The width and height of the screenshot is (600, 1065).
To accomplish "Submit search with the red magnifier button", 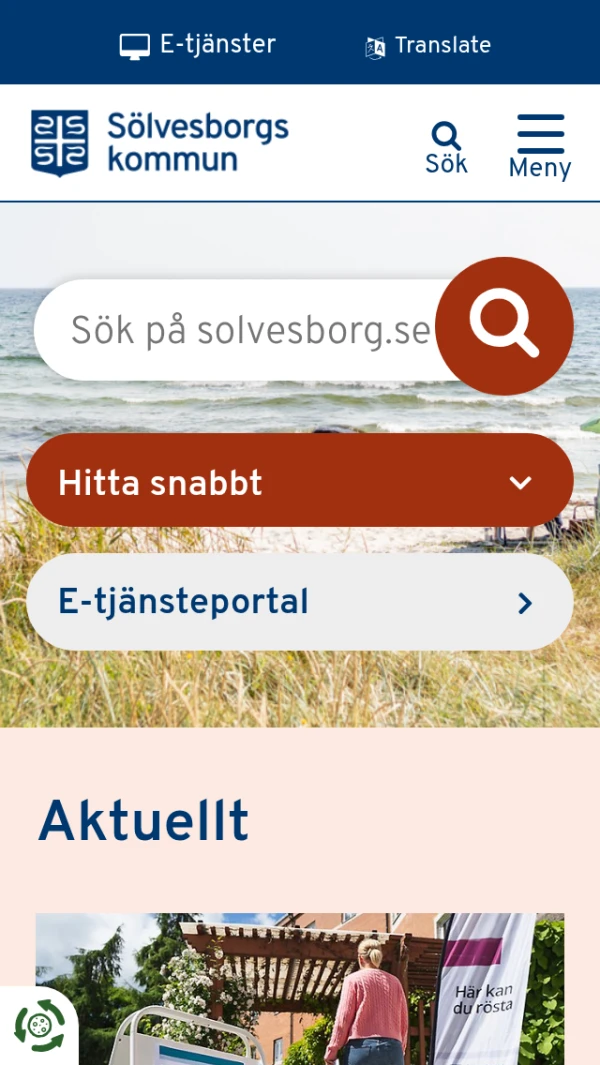I will pyautogui.click(x=504, y=326).
